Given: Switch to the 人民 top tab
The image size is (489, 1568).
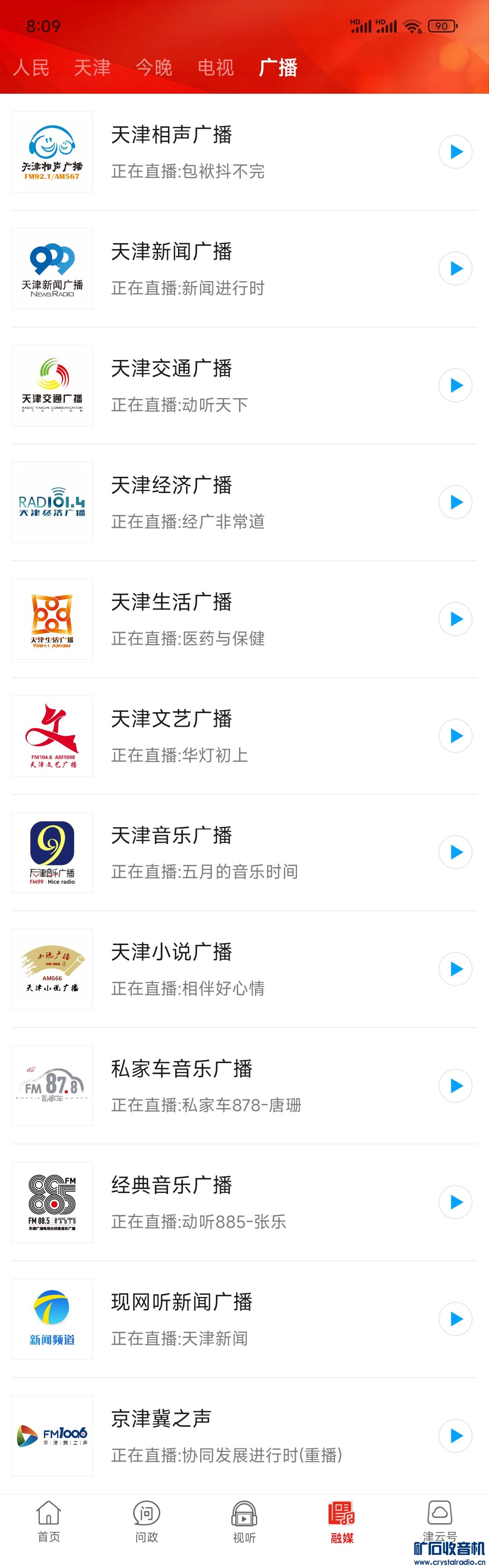Looking at the screenshot, I should (x=31, y=67).
